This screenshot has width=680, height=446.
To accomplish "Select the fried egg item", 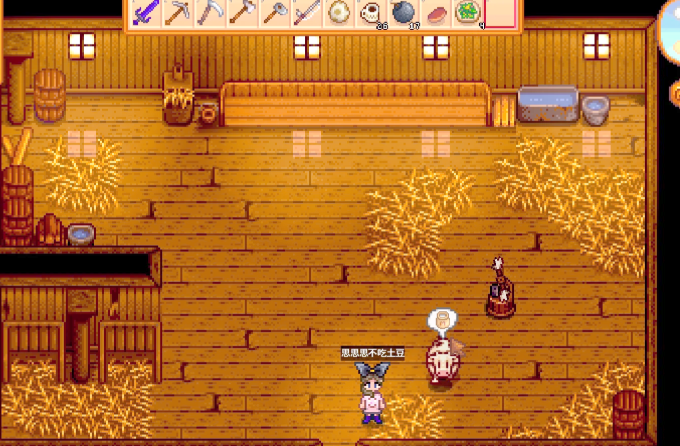I will click(339, 13).
